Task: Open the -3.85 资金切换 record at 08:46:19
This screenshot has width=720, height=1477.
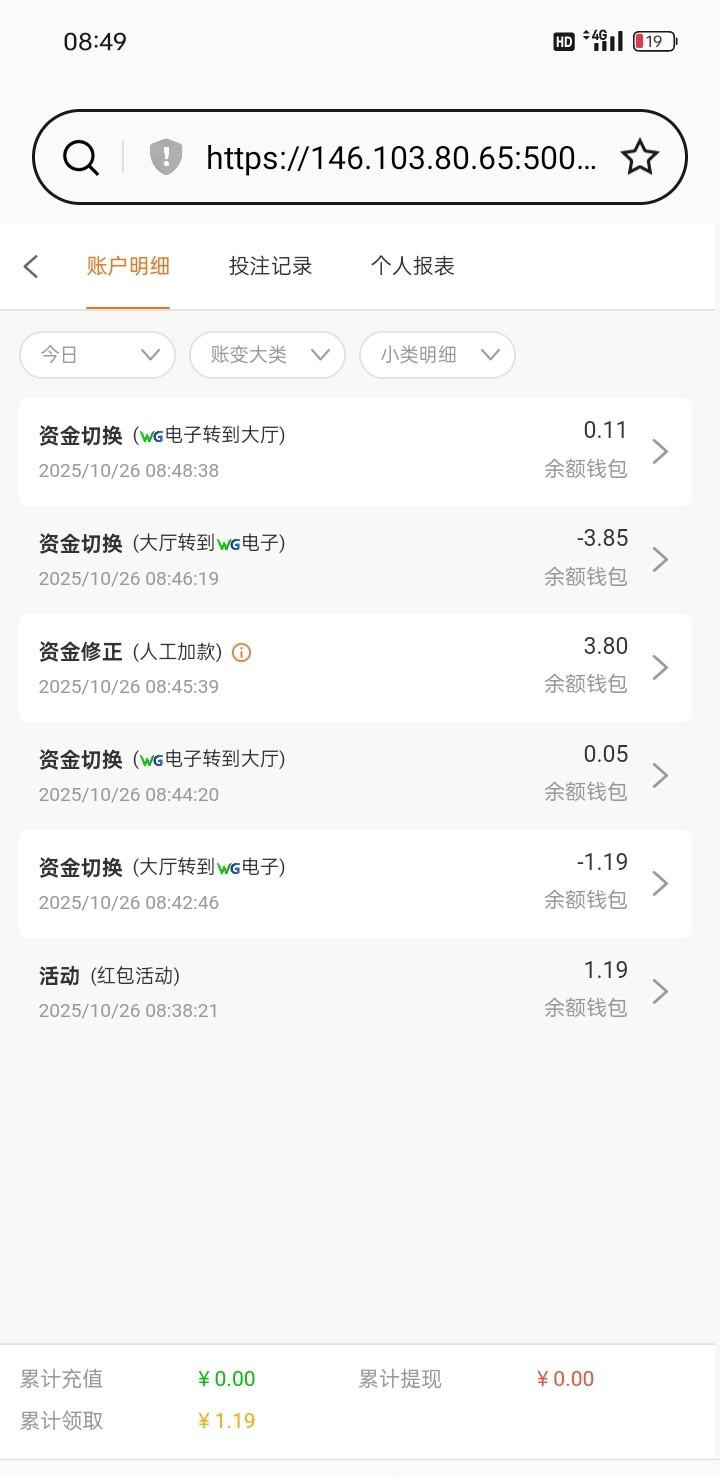Action: [x=355, y=560]
